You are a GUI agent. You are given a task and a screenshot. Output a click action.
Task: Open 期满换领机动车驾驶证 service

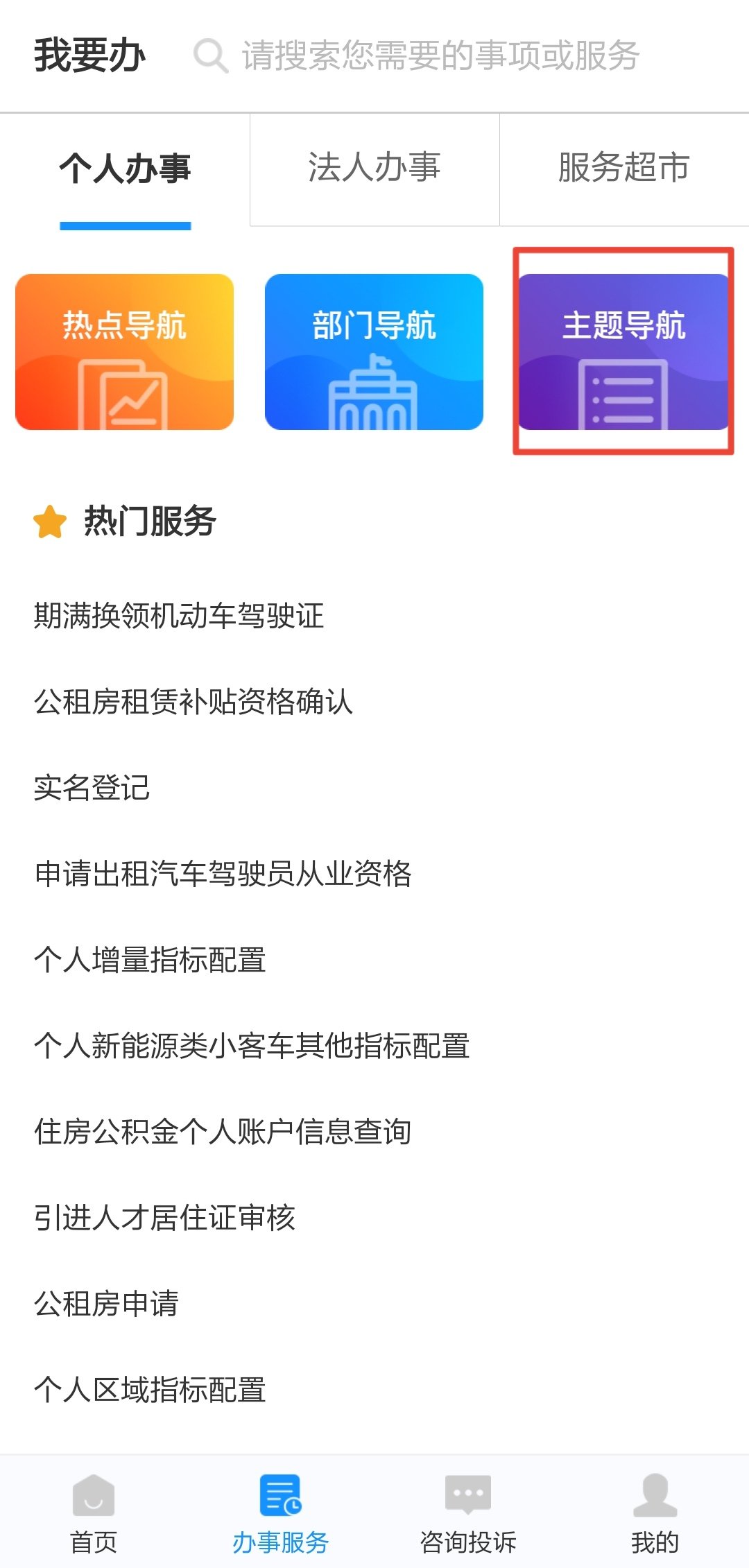pyautogui.click(x=179, y=616)
